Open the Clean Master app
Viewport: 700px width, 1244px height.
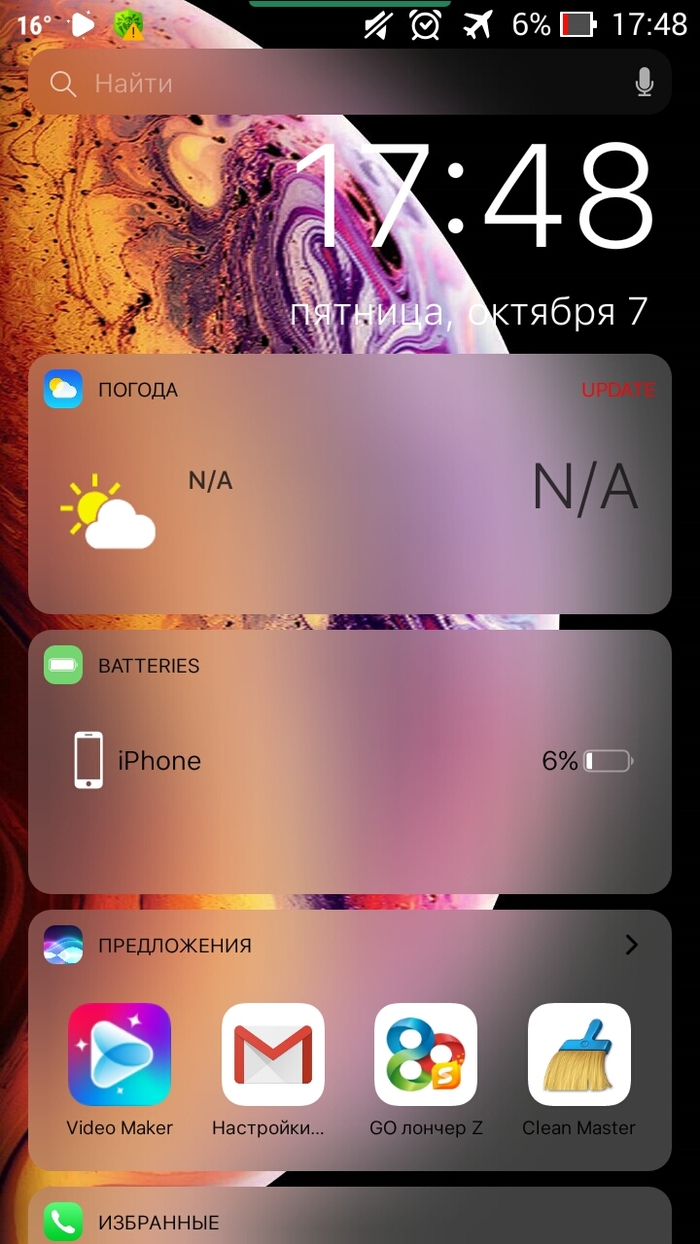579,1054
